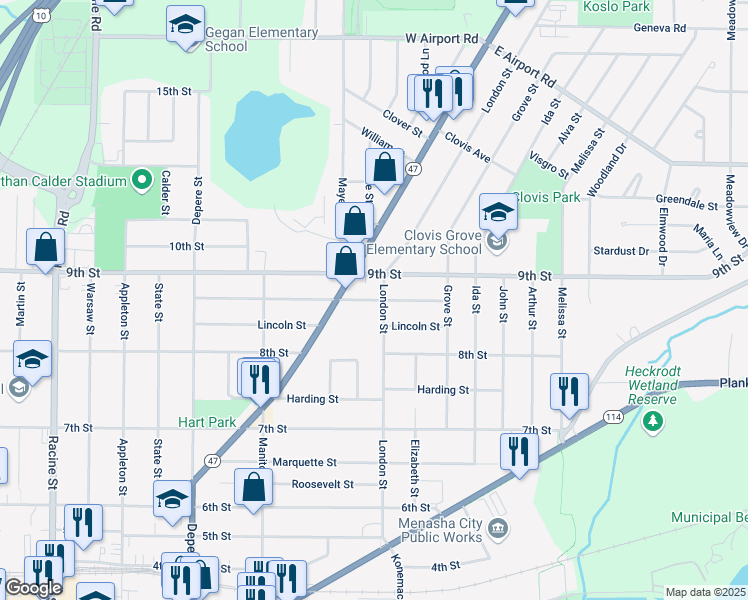Tap the Nathan Calder Stadium pin

click(142, 181)
